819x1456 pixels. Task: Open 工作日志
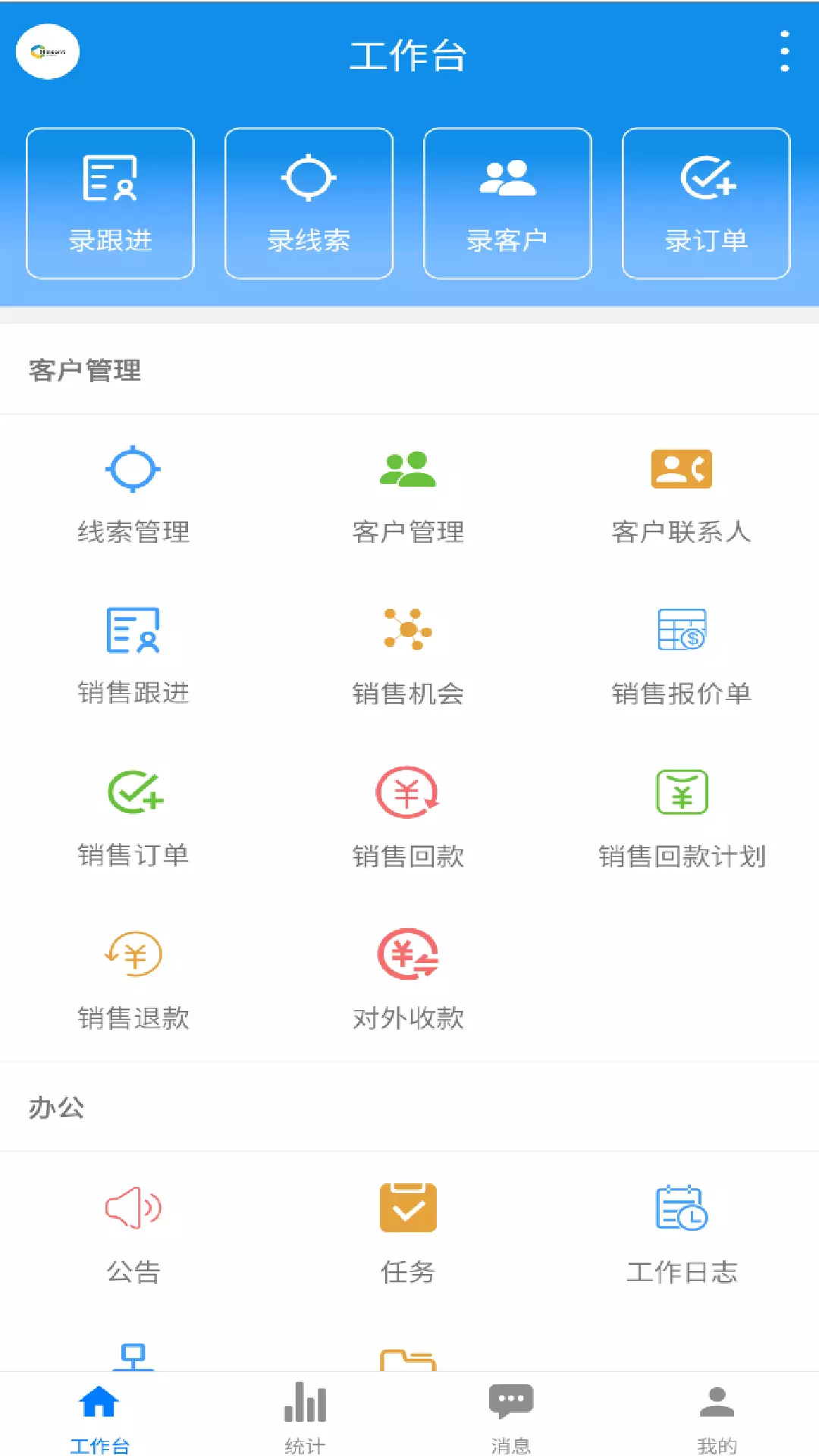pyautogui.click(x=682, y=1235)
